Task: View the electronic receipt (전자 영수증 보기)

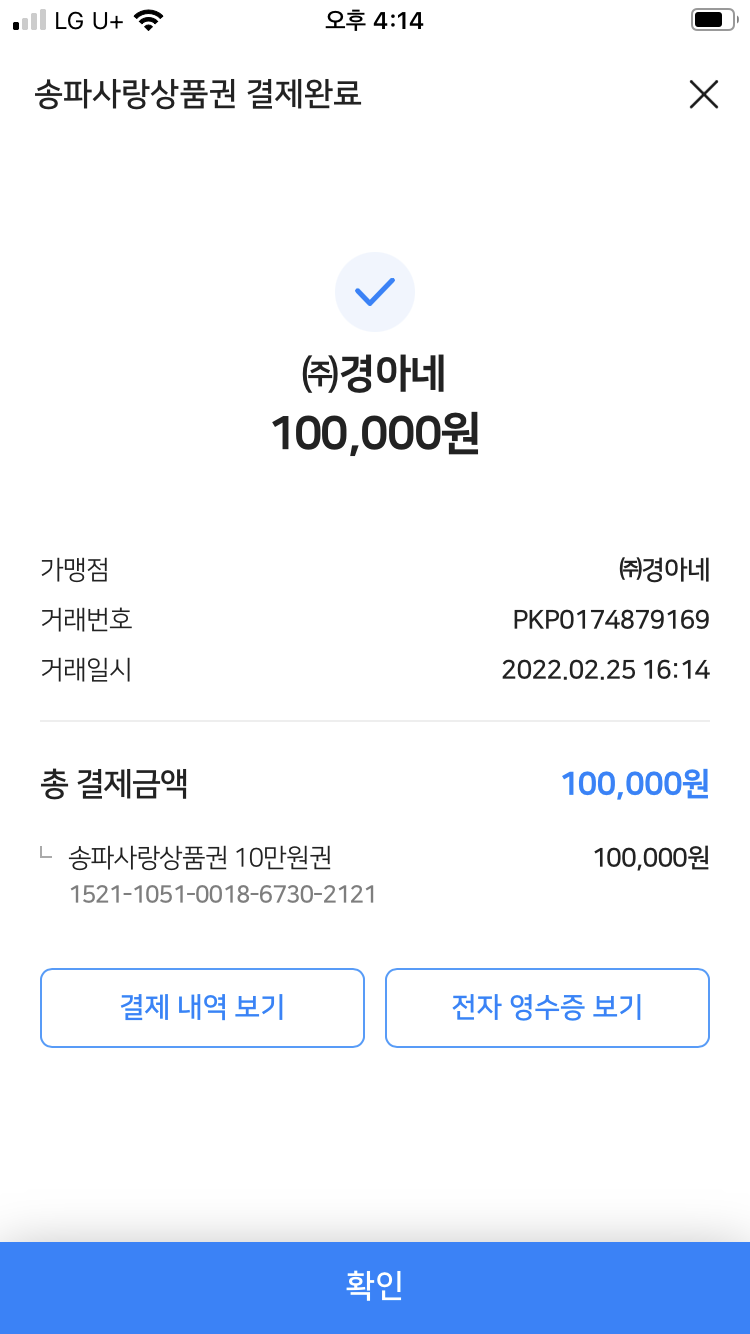Action: pos(547,1007)
